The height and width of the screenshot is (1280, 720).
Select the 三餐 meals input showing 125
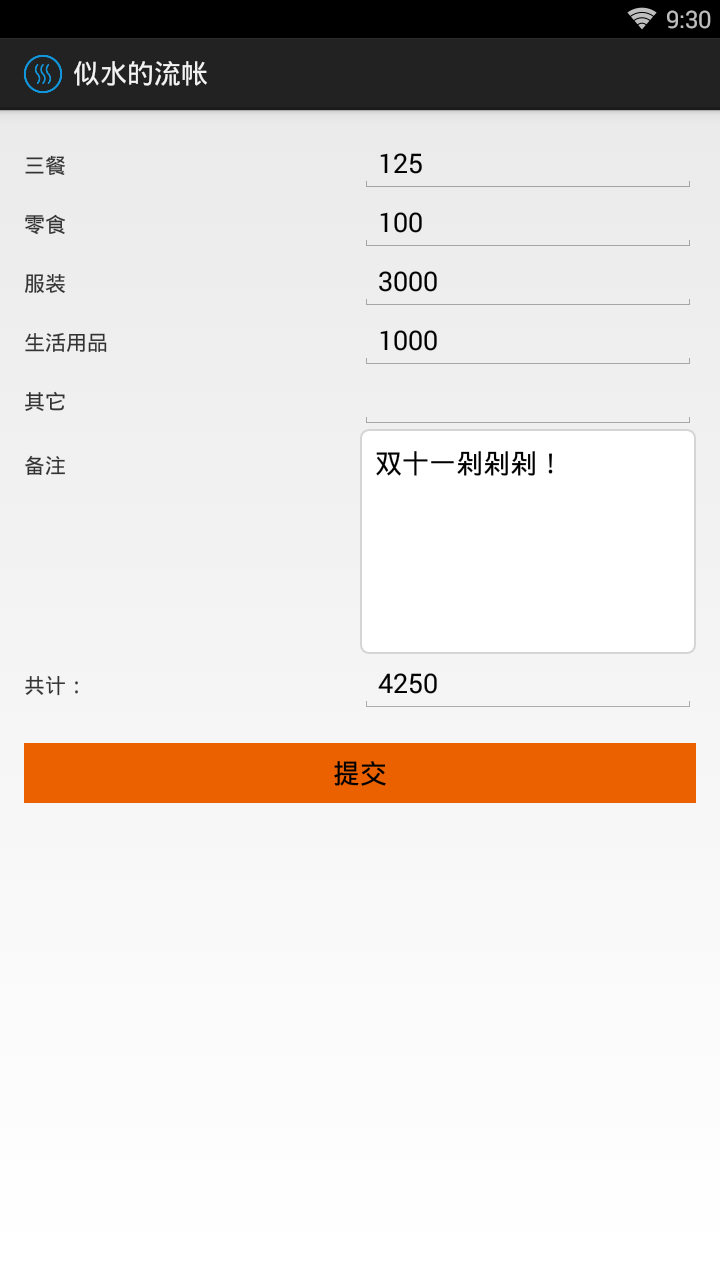(527, 165)
